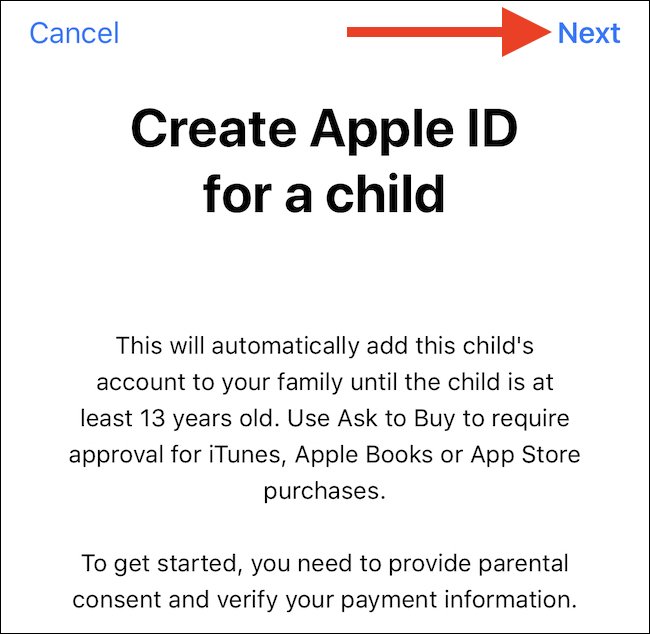Cancel creating the child Apple ID
This screenshot has width=650, height=634.
(x=74, y=33)
